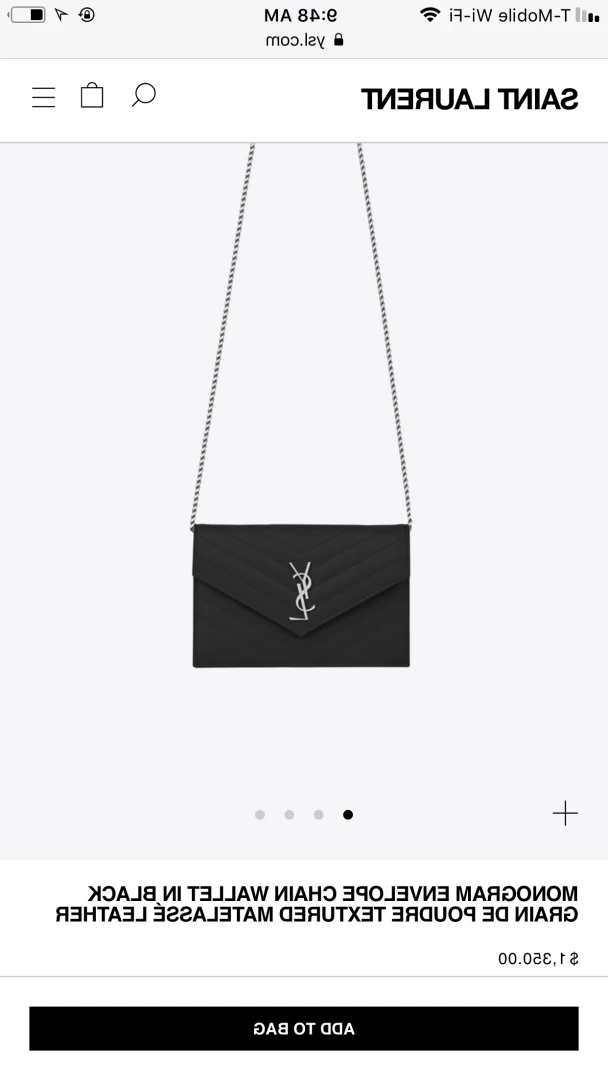Image resolution: width=608 pixels, height=1080 pixels.
Task: Tap the Saint Laurent logo link
Action: pos(470,99)
